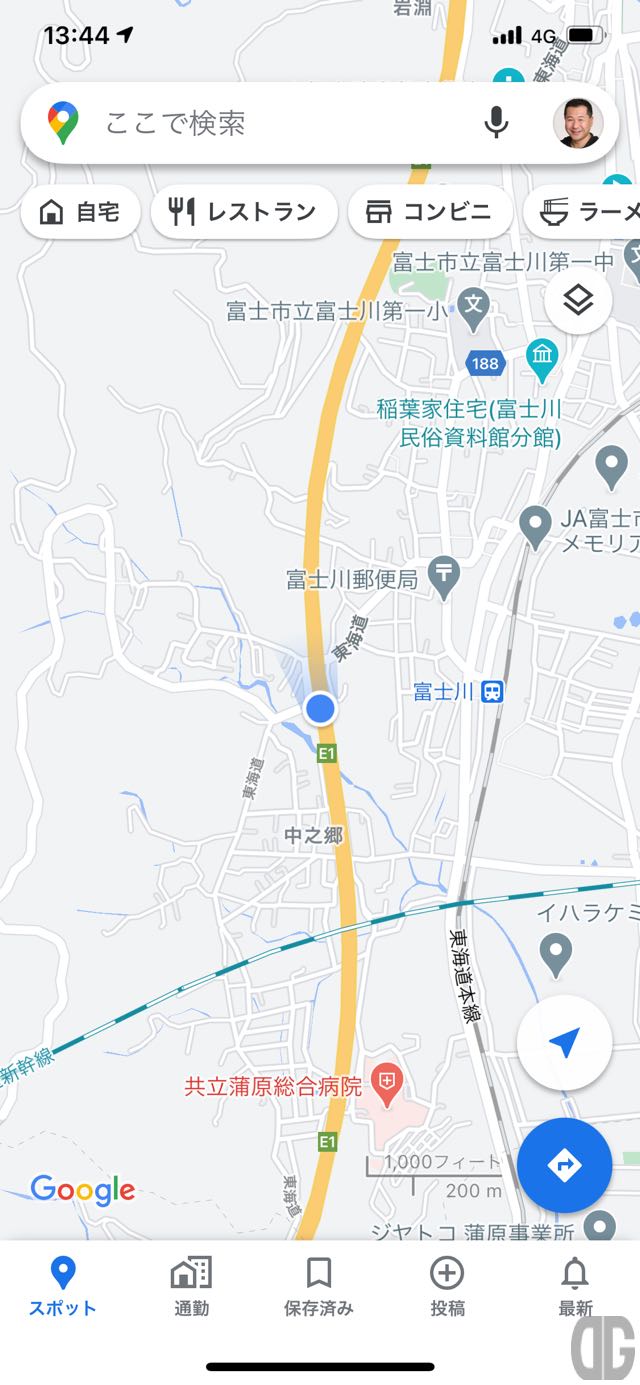Switch to the スポット tab
This screenshot has height=1385, width=640.
pyautogui.click(x=62, y=1287)
